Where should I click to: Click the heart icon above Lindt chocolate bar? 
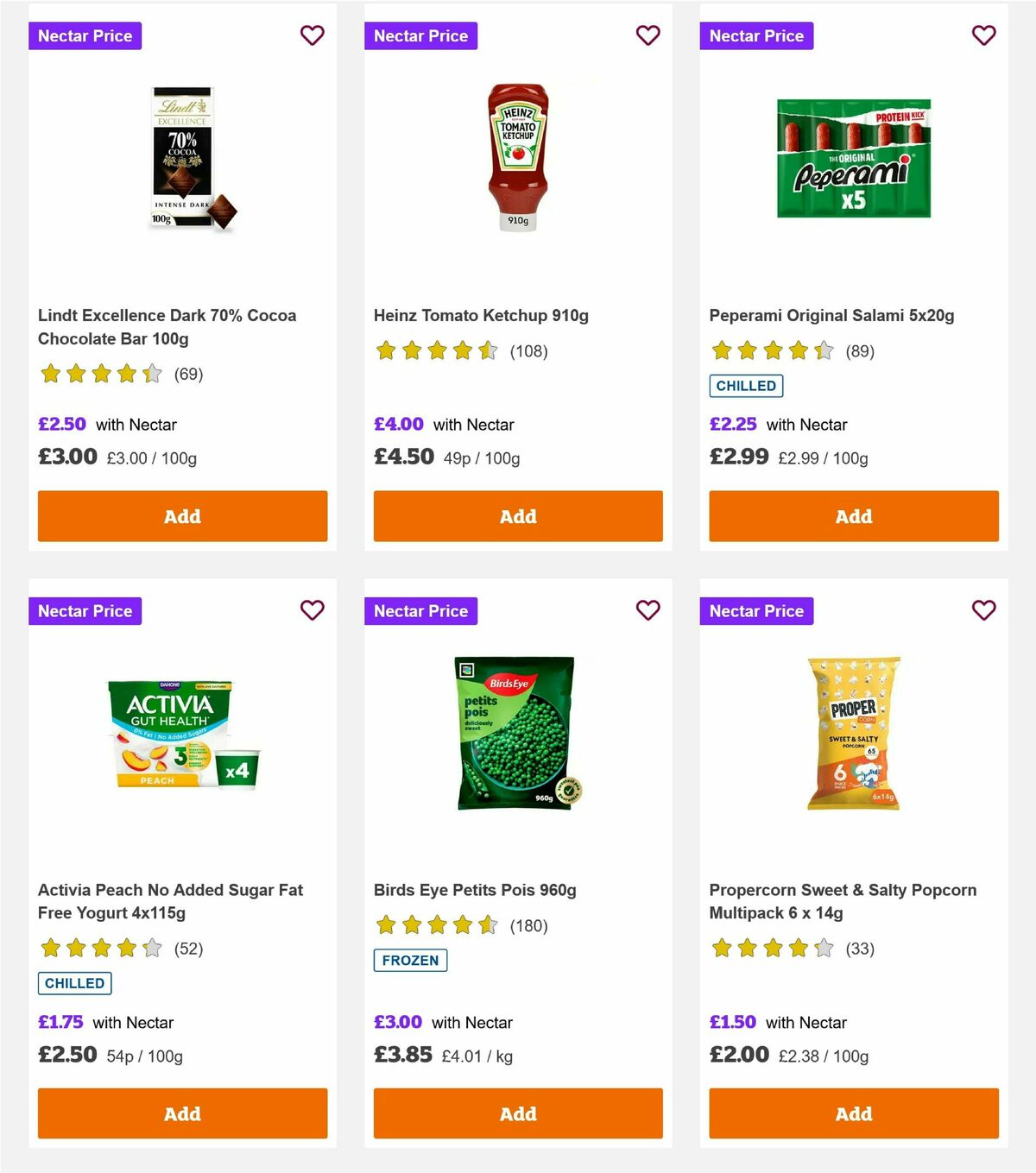(x=312, y=35)
